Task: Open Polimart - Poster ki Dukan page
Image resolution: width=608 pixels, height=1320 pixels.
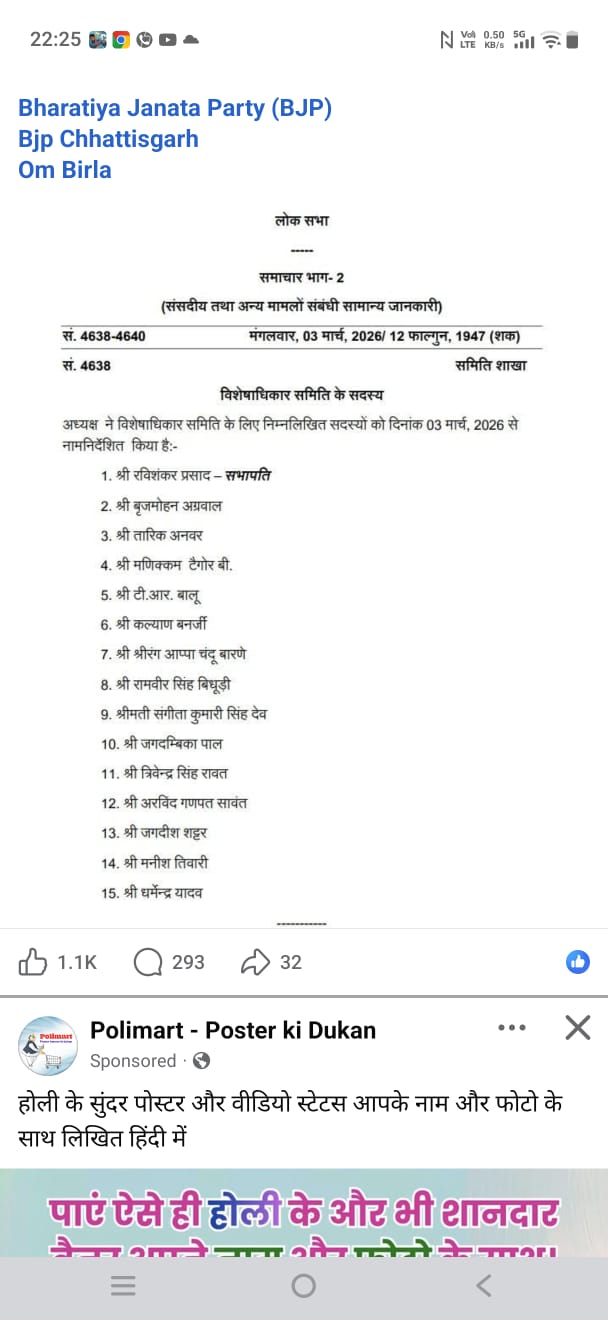Action: coord(233,1030)
